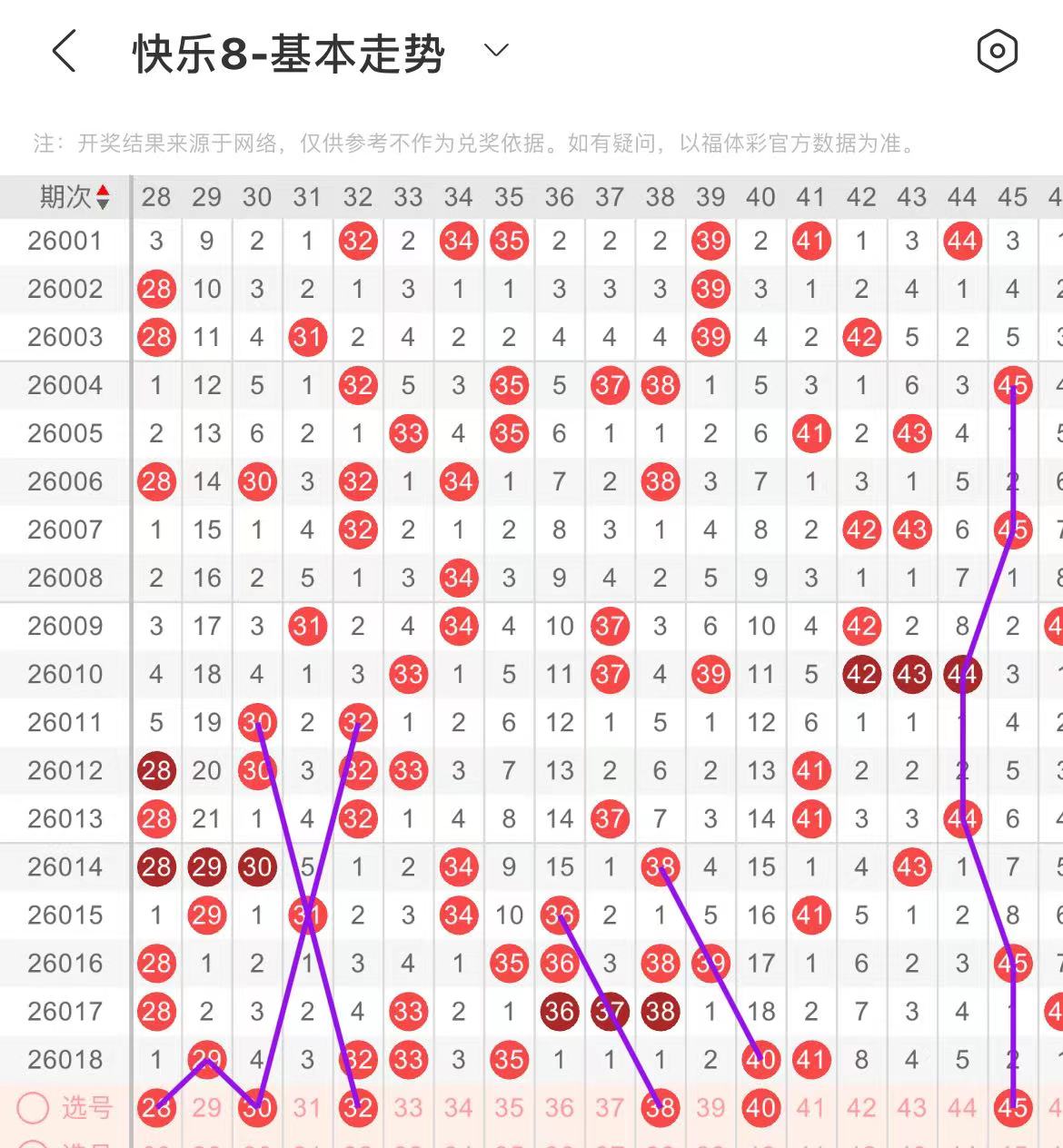The height and width of the screenshot is (1148, 1063).
Task: Choose number 31 in the 选号 row
Action: (x=307, y=1108)
